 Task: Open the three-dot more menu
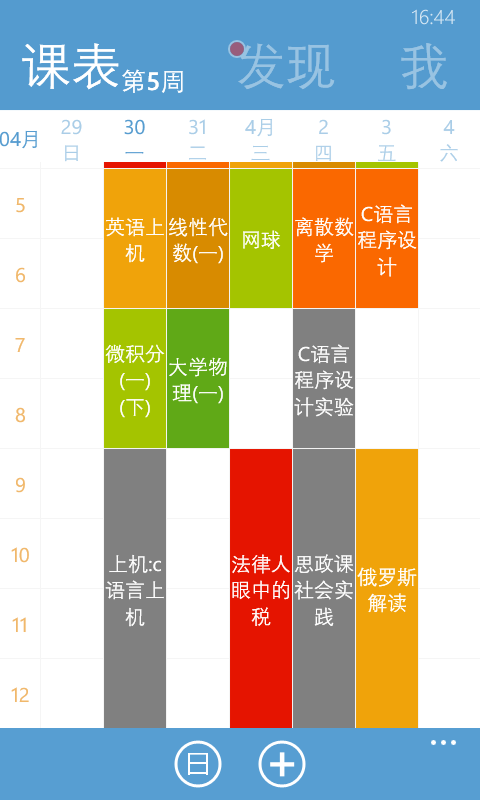coord(443,743)
